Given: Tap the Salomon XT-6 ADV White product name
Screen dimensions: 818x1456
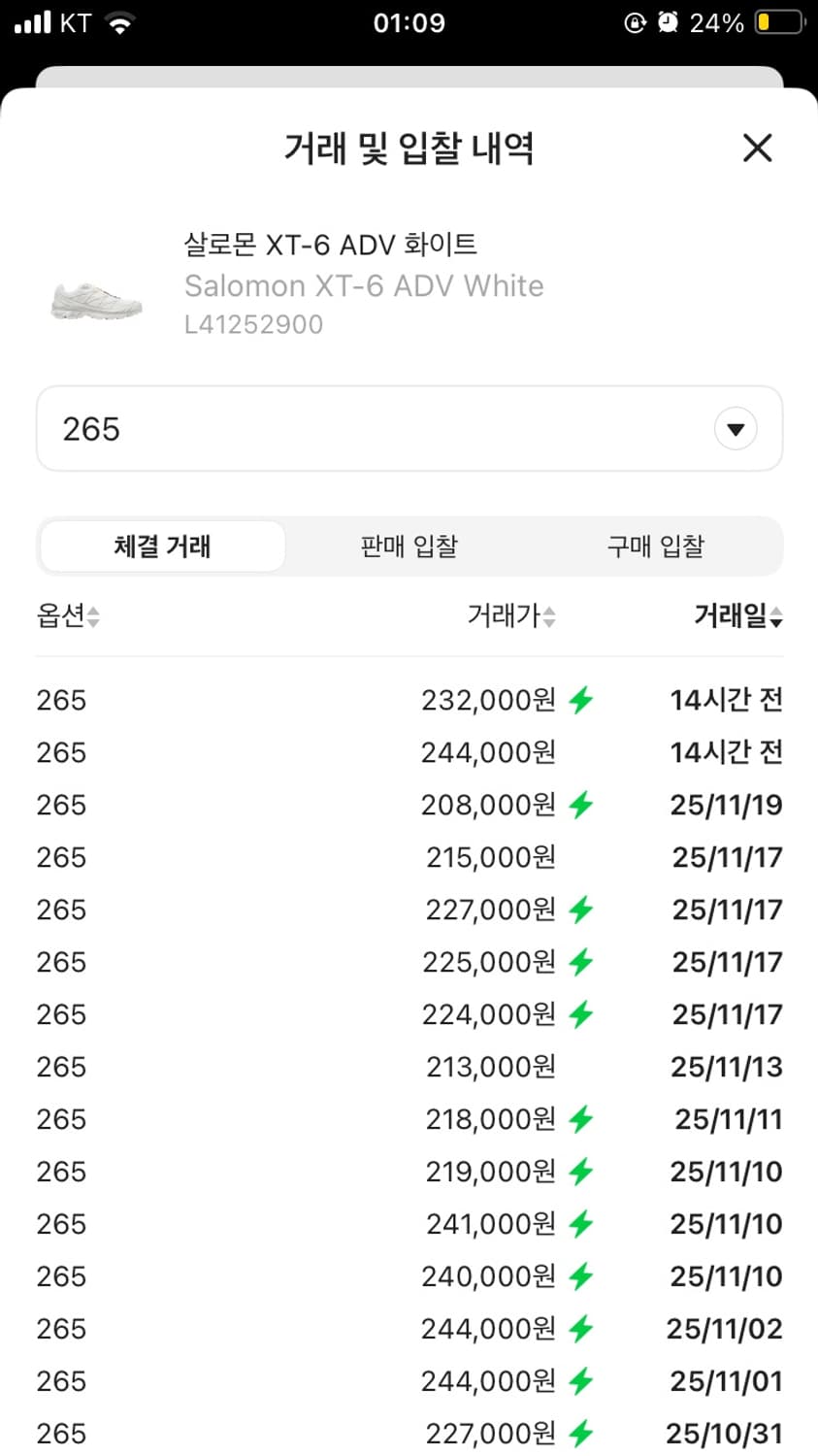Looking at the screenshot, I should (x=364, y=285).
